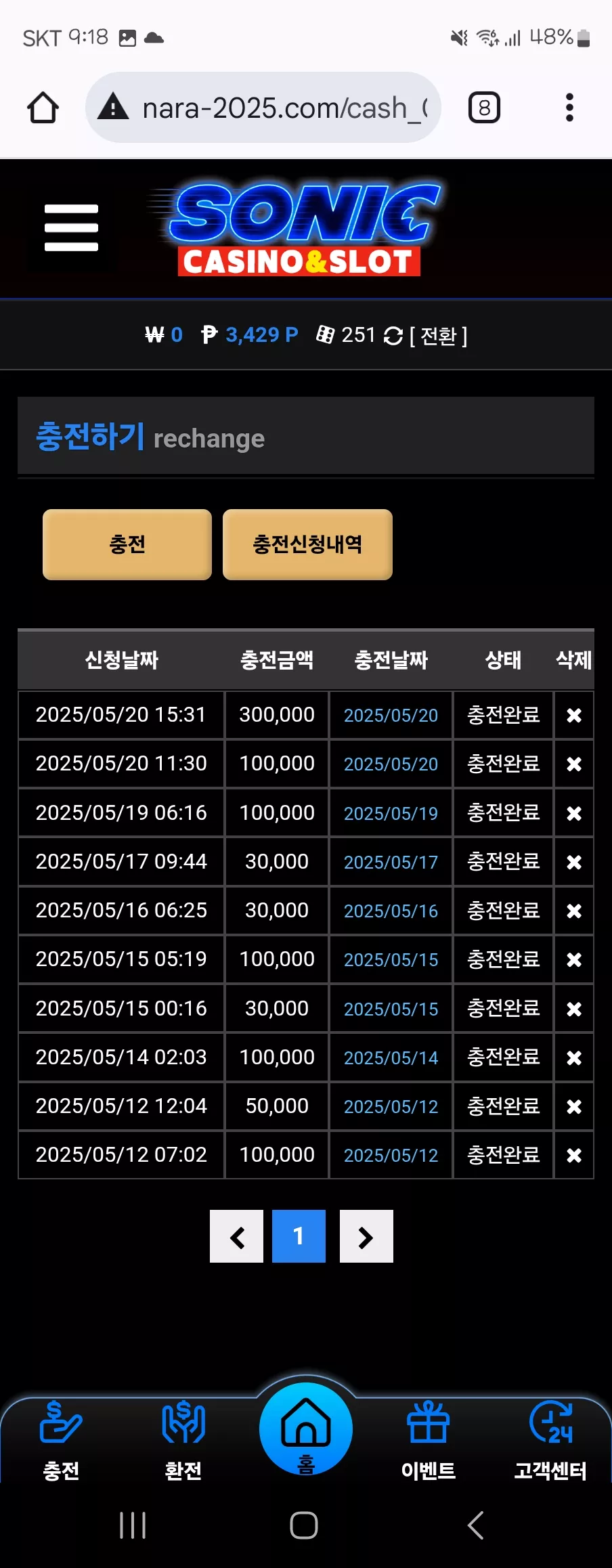Remove the 2025/05/12 07:02 entry
Viewport: 612px width, 1568px height.
coord(574,1155)
